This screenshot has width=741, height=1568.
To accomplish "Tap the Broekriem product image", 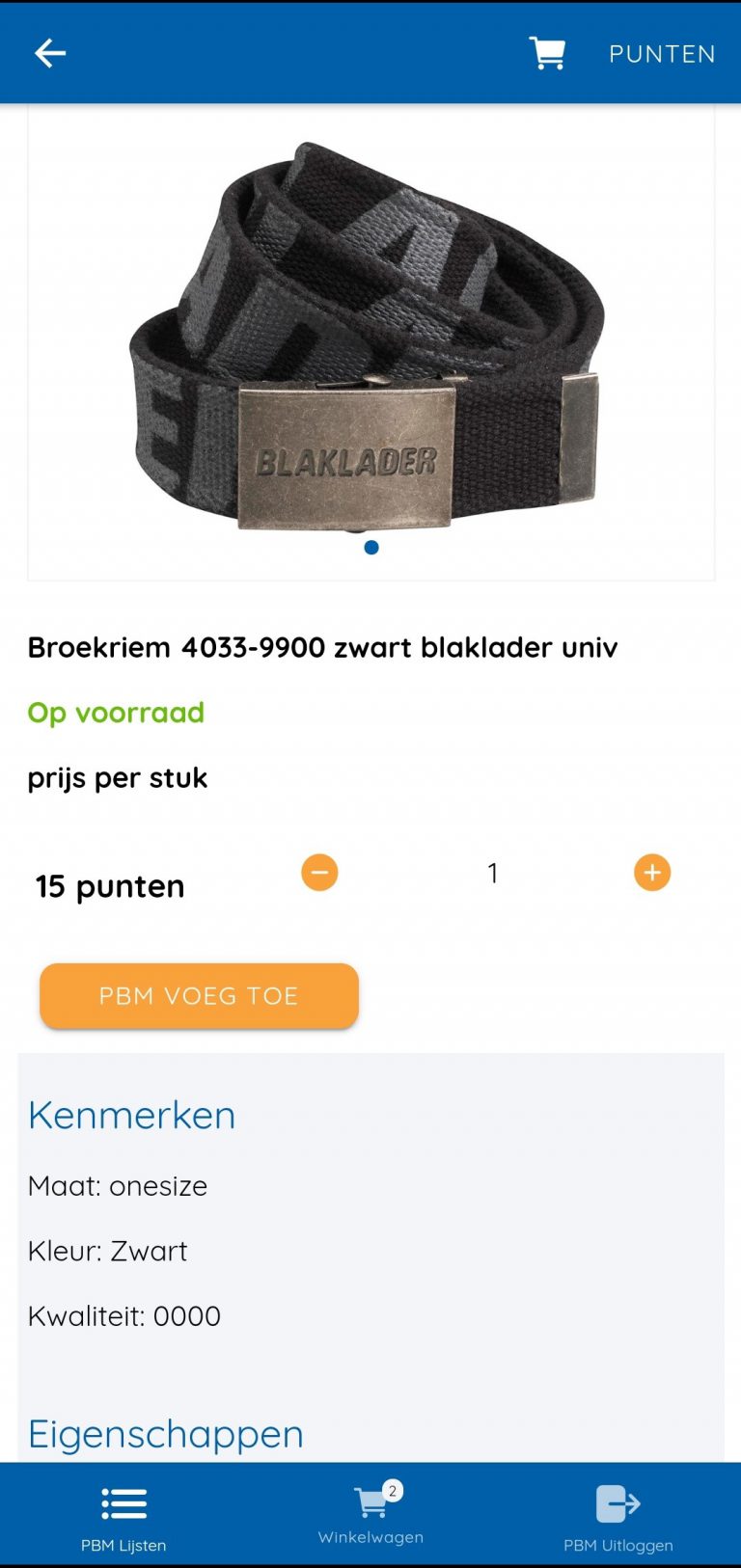I will (370, 337).
